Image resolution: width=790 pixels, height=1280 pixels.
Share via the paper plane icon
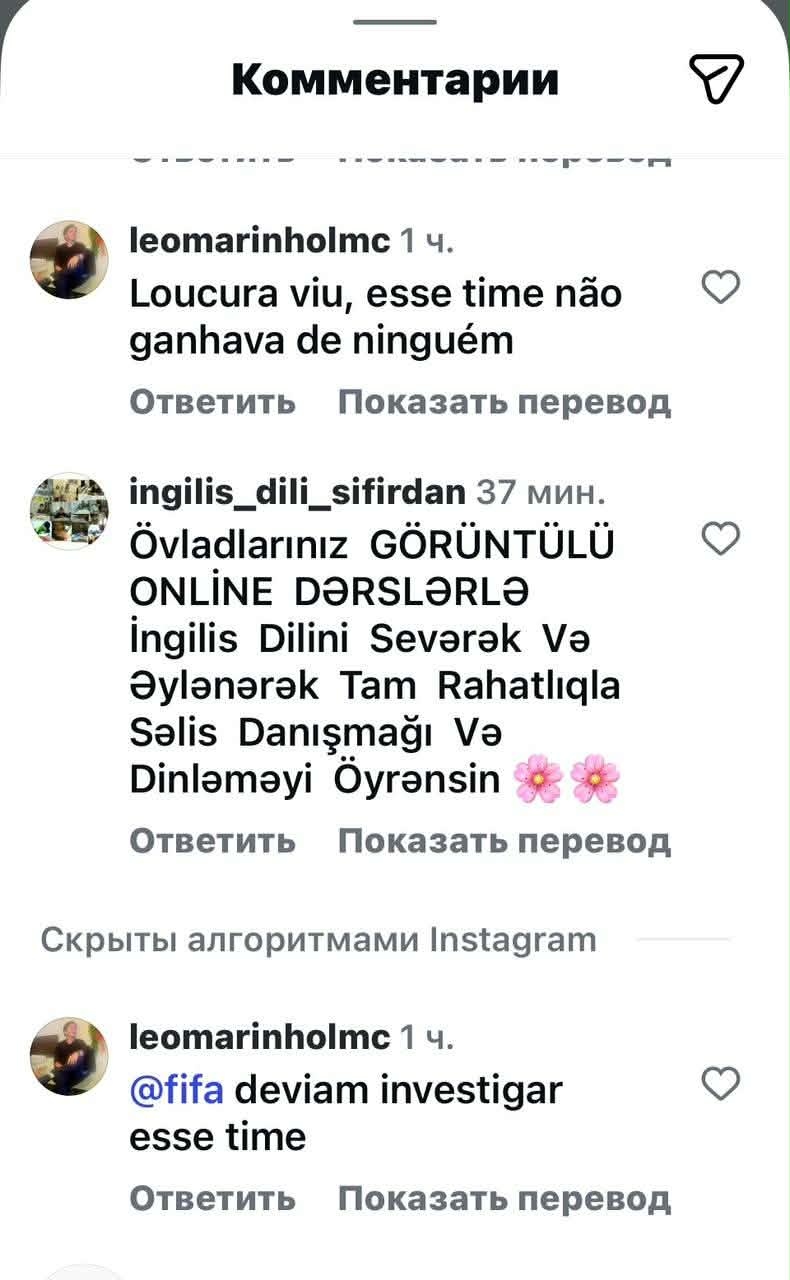point(716,79)
